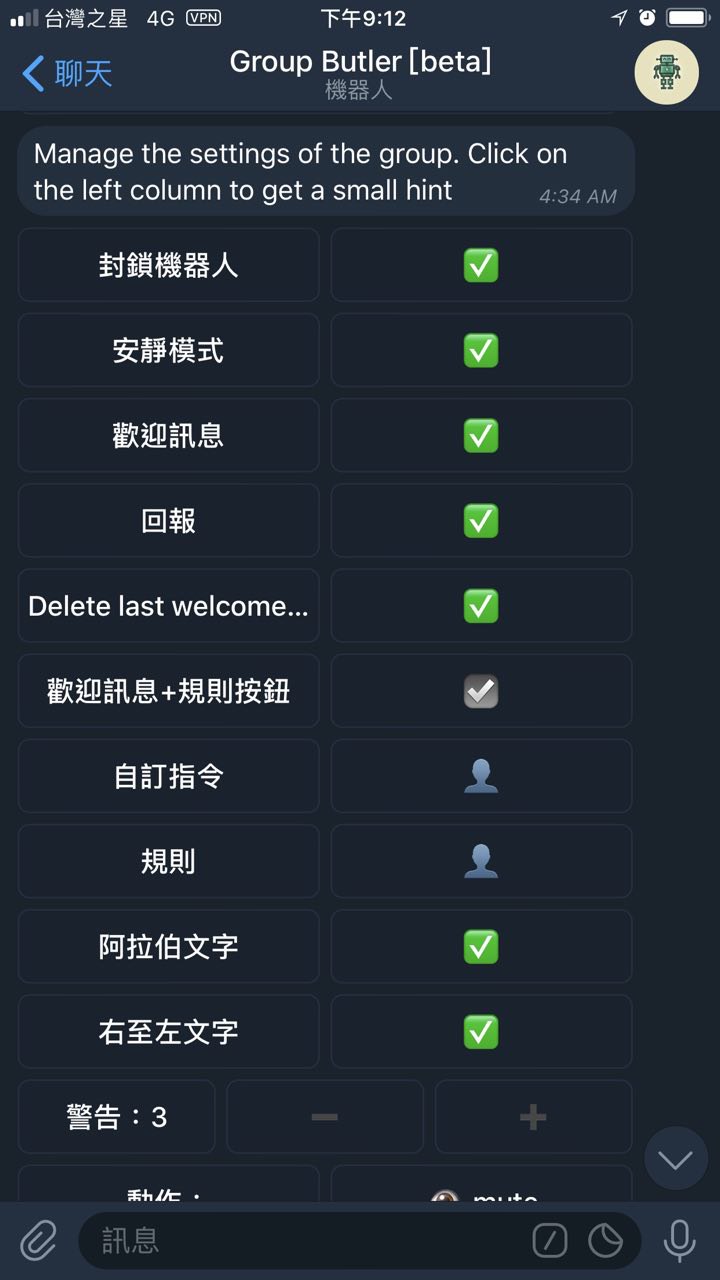Tap the 警告：3 button
The width and height of the screenshot is (720, 1280).
116,1116
